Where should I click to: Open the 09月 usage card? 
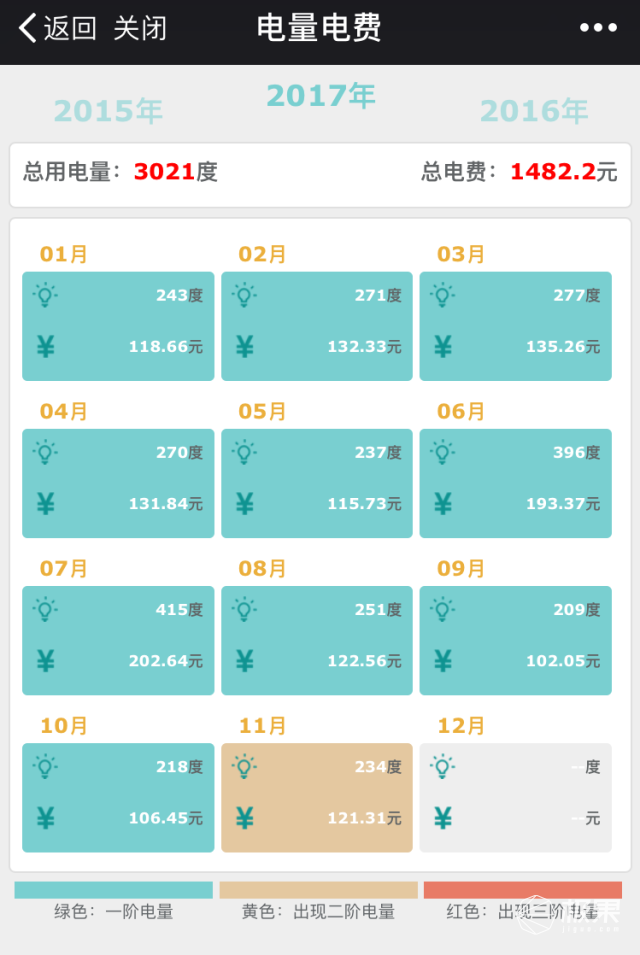pos(515,640)
